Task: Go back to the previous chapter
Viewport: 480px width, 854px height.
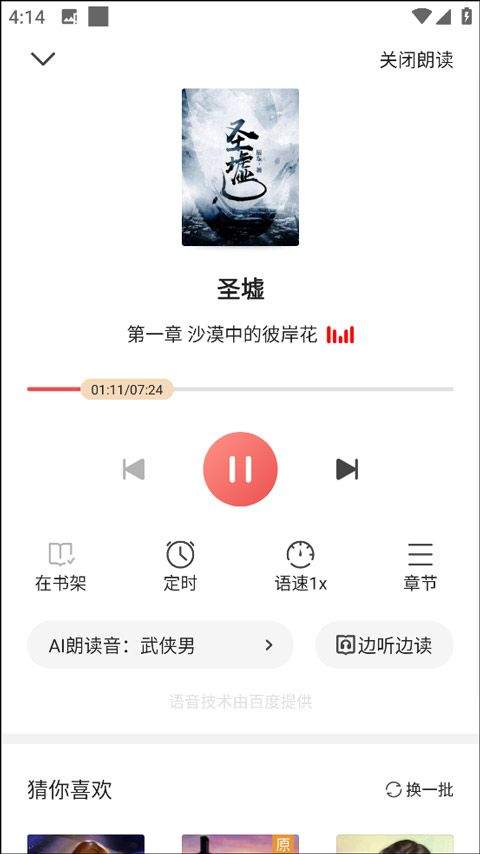Action: [133, 469]
